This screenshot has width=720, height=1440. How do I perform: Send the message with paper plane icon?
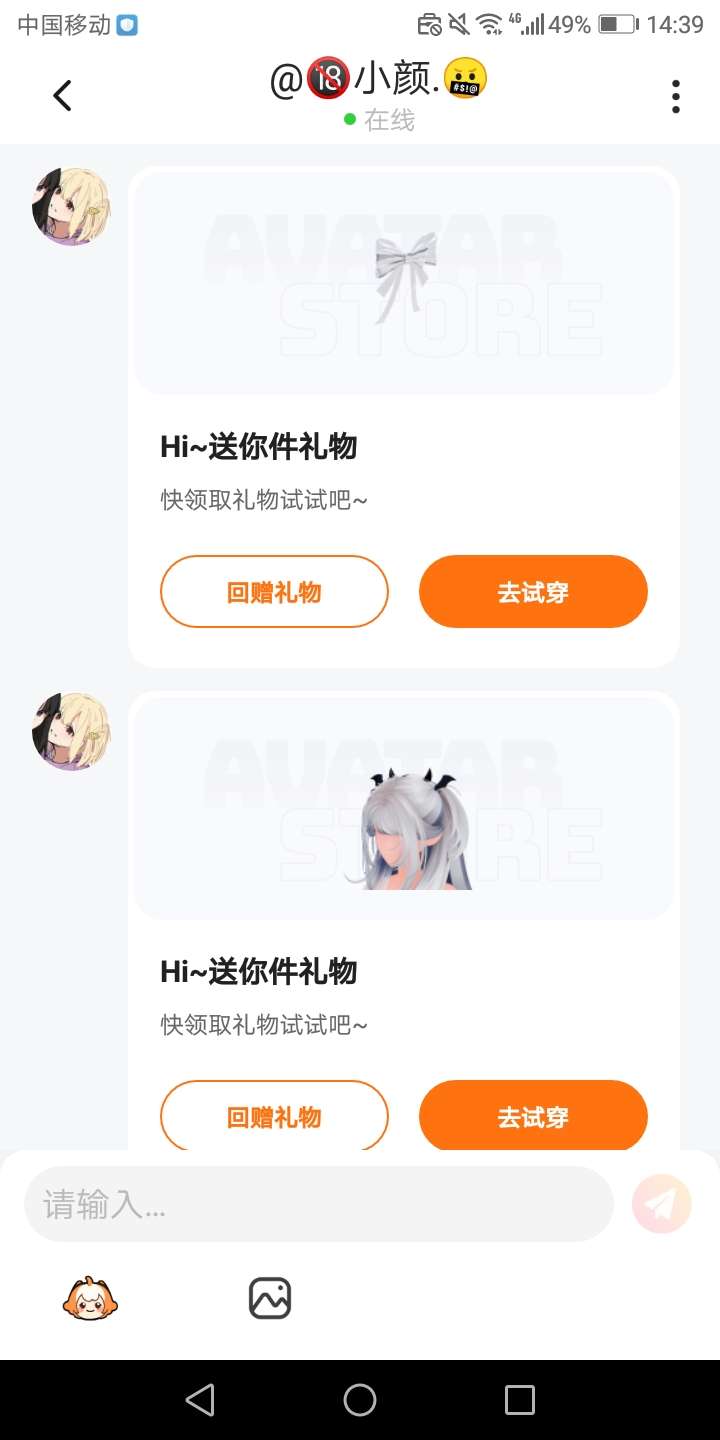(x=661, y=1203)
